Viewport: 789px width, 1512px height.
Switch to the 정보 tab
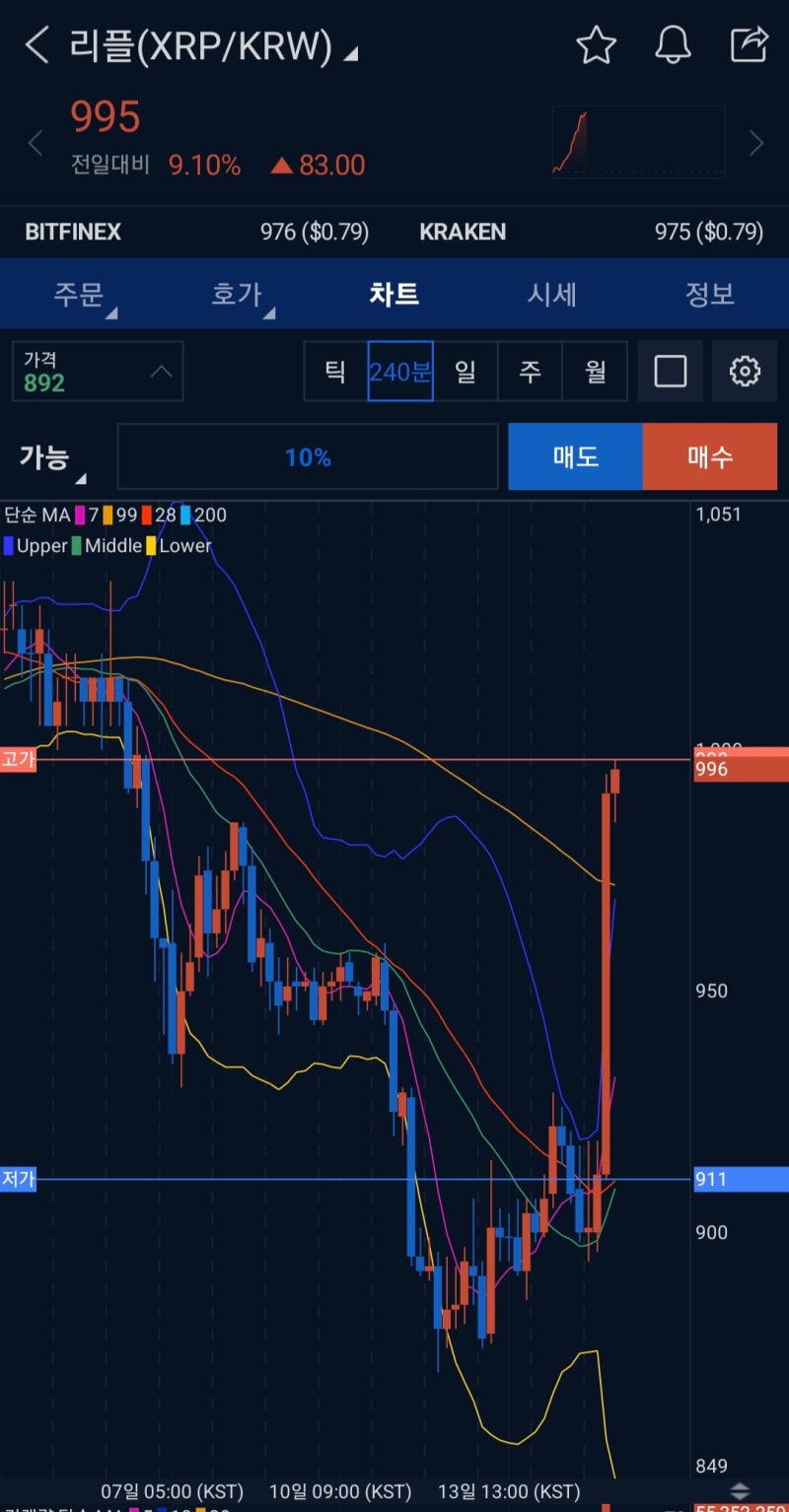709,294
